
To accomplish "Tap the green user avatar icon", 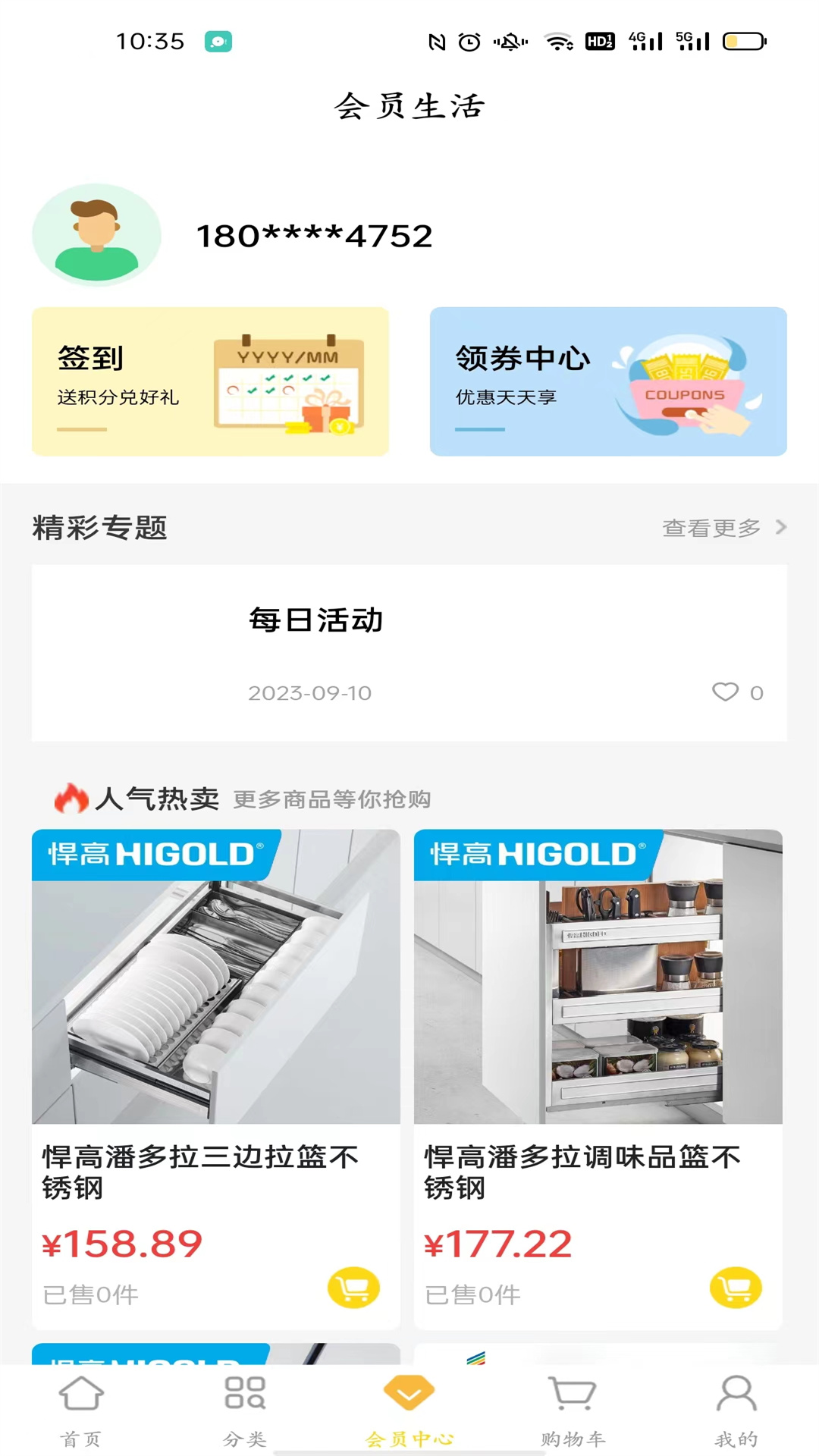I will 96,236.
